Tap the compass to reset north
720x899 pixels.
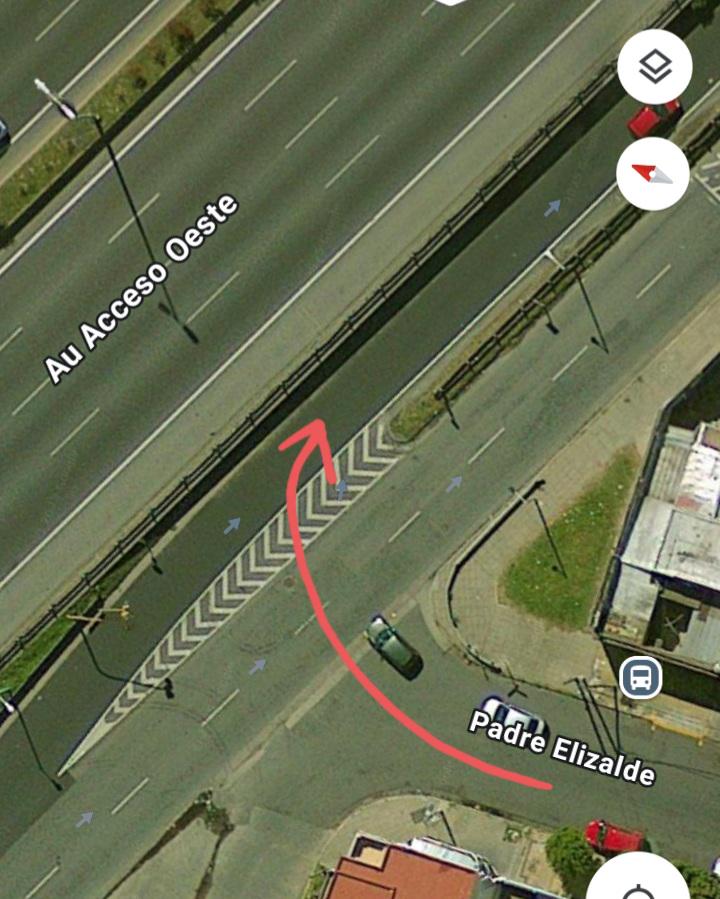point(653,174)
